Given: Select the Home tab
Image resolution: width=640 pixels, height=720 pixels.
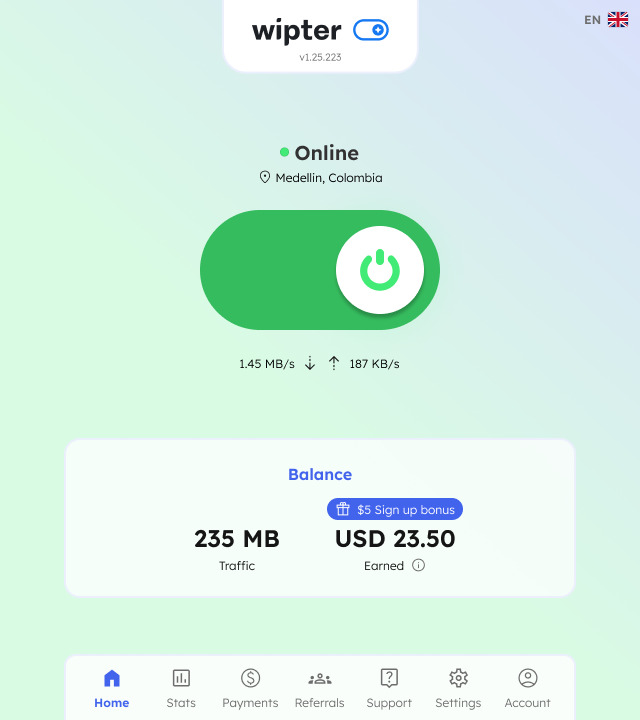Looking at the screenshot, I should [112, 688].
